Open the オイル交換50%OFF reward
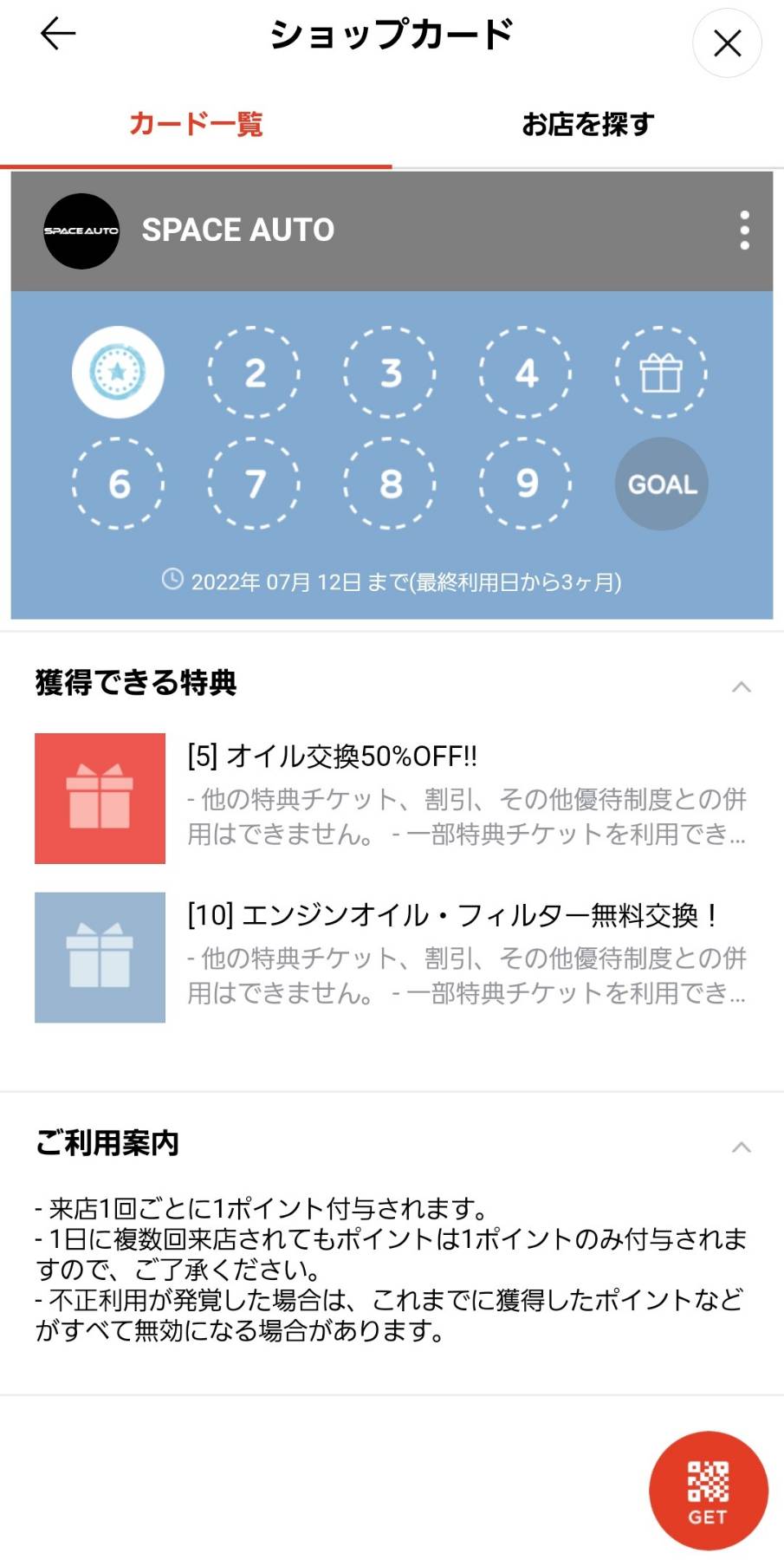Screen dimensions: 784x1566 click(x=390, y=797)
